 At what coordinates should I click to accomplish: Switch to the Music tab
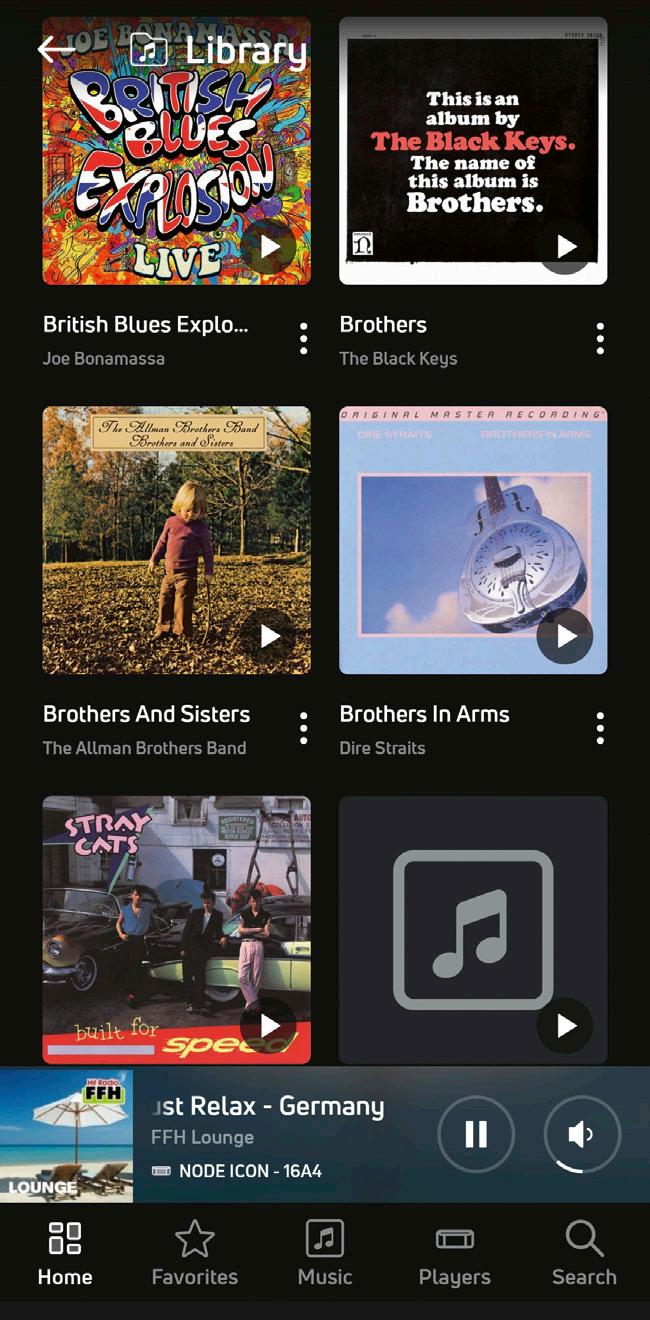pos(325,1253)
